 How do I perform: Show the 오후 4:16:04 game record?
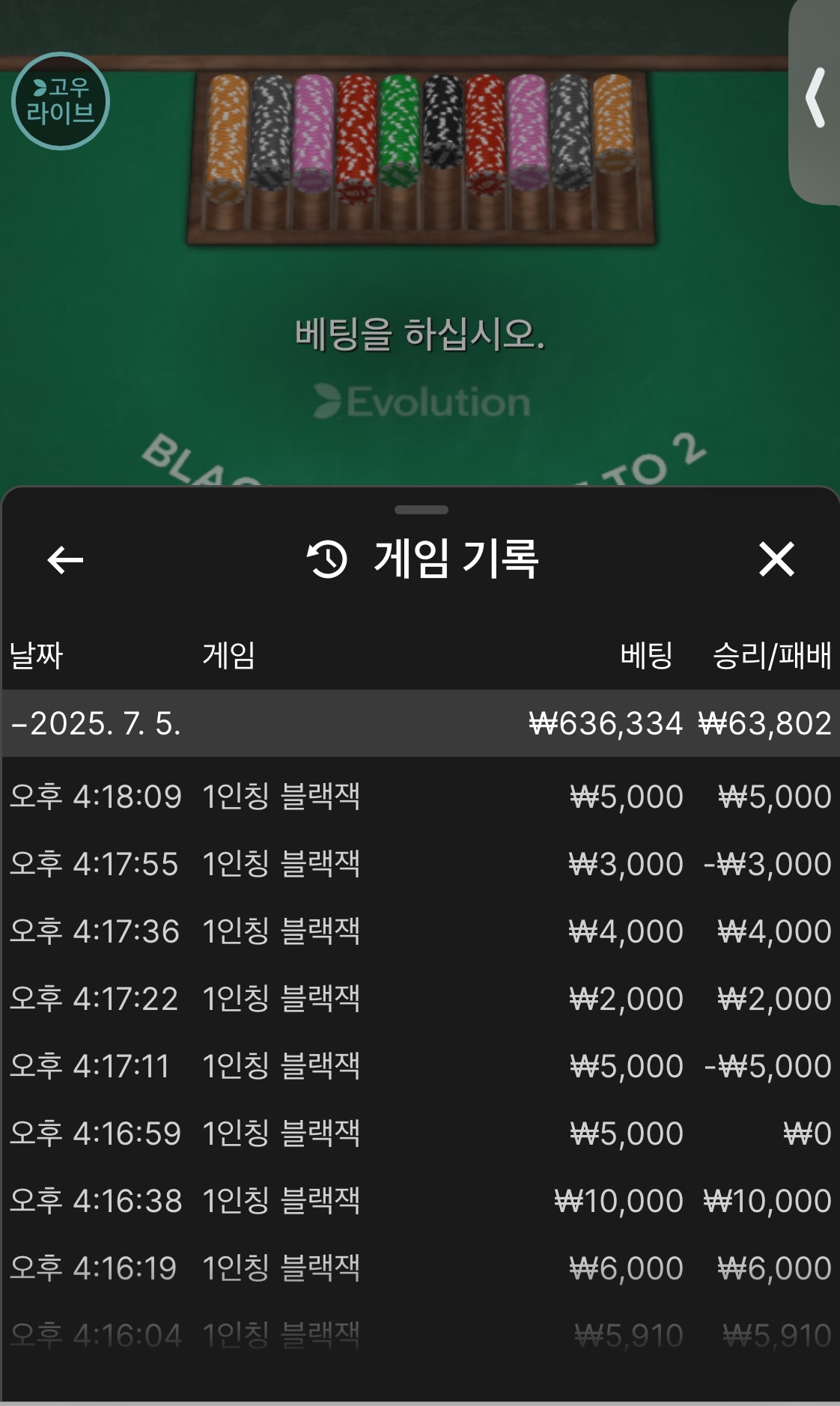click(x=419, y=1335)
